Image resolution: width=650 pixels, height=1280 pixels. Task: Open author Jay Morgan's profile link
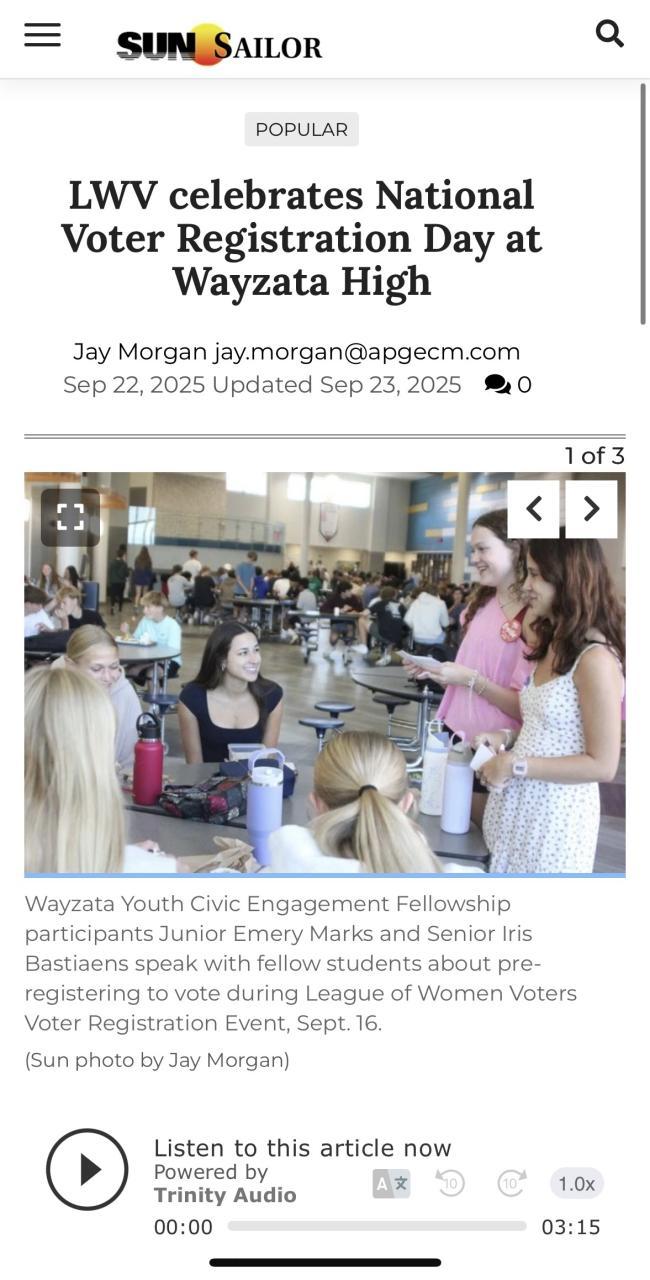[140, 352]
